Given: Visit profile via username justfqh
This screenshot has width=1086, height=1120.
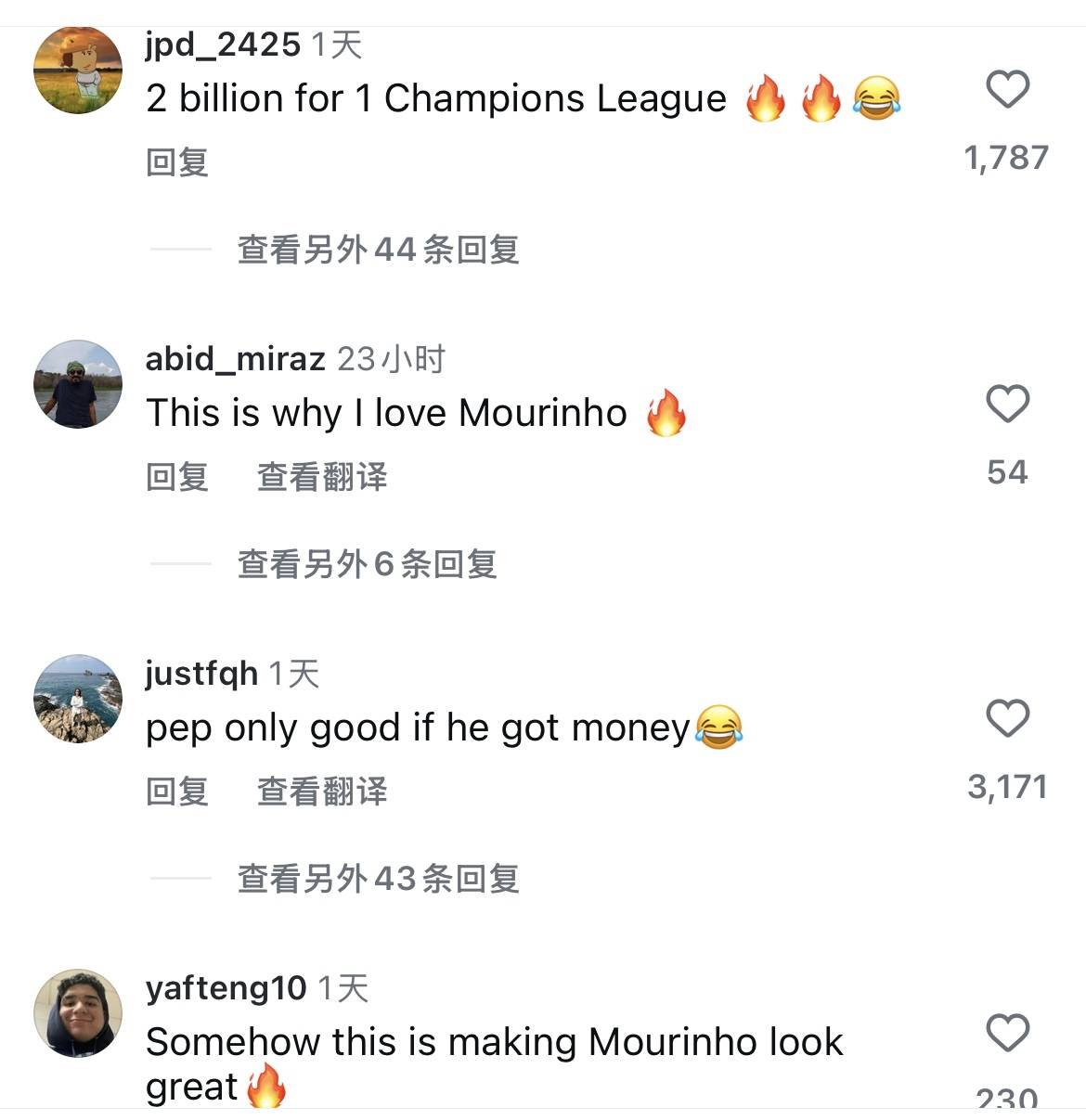Looking at the screenshot, I should (x=201, y=673).
